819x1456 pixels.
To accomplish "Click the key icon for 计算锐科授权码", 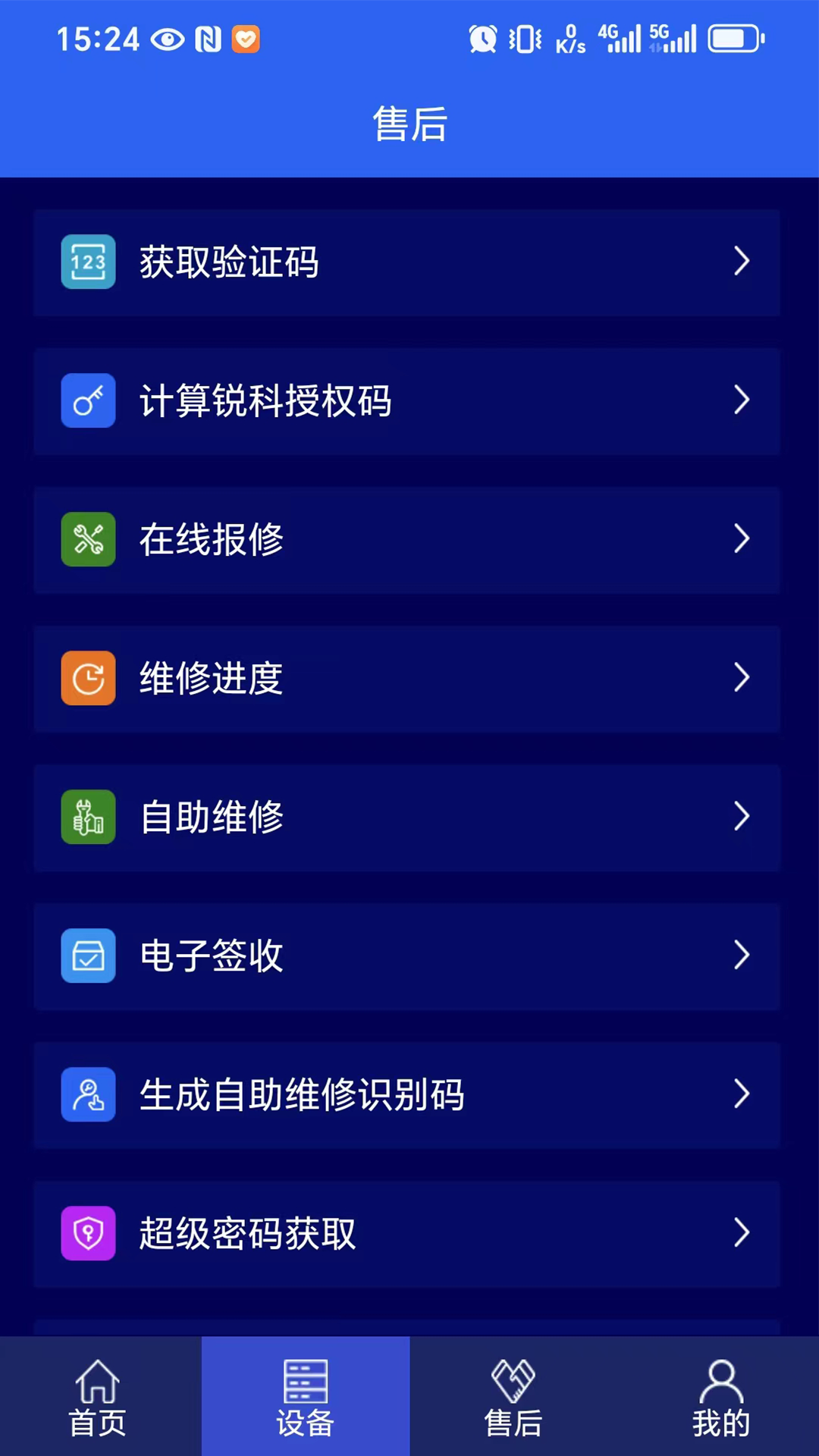I will tap(88, 400).
